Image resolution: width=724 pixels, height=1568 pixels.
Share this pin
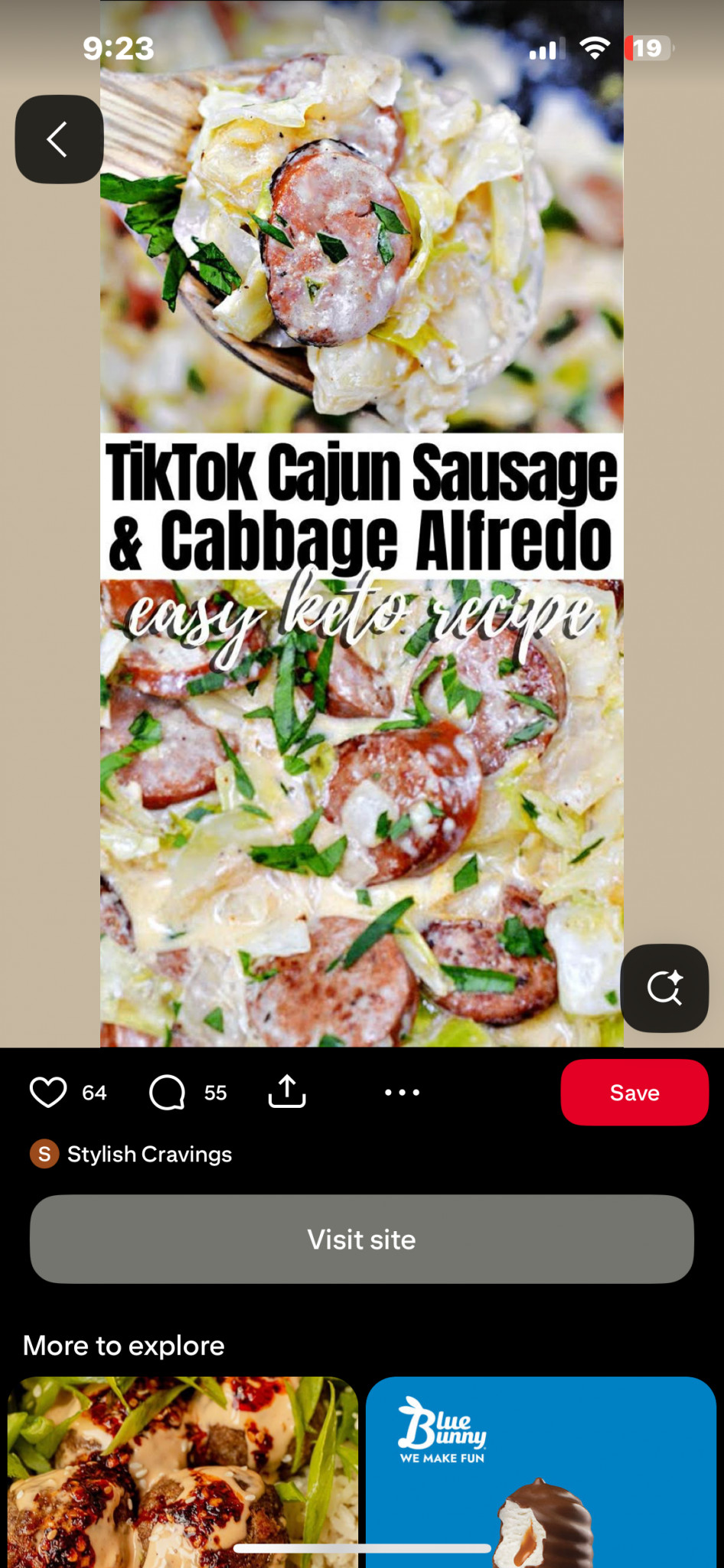coord(287,1092)
